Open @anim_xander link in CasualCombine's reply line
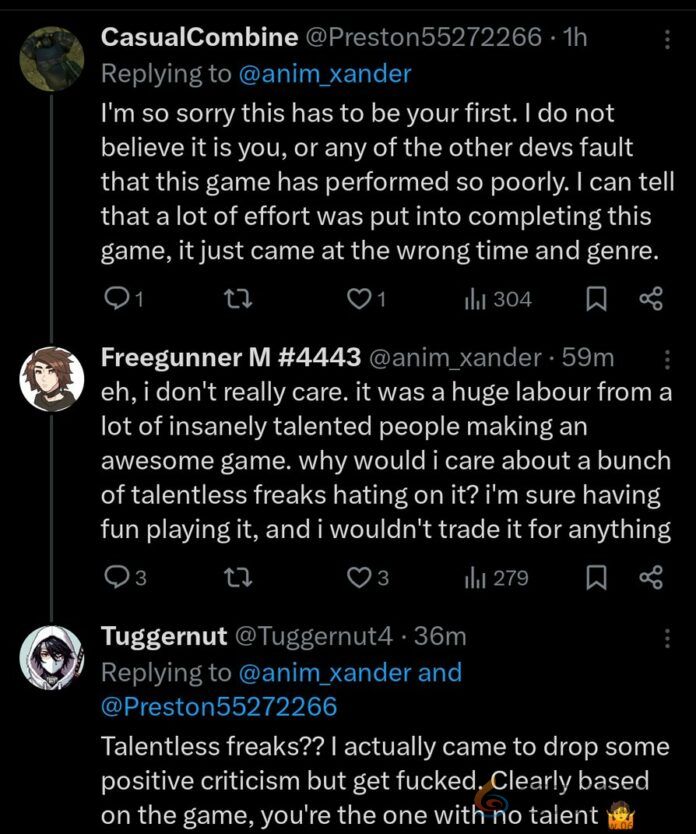This screenshot has width=696, height=834. [321, 73]
